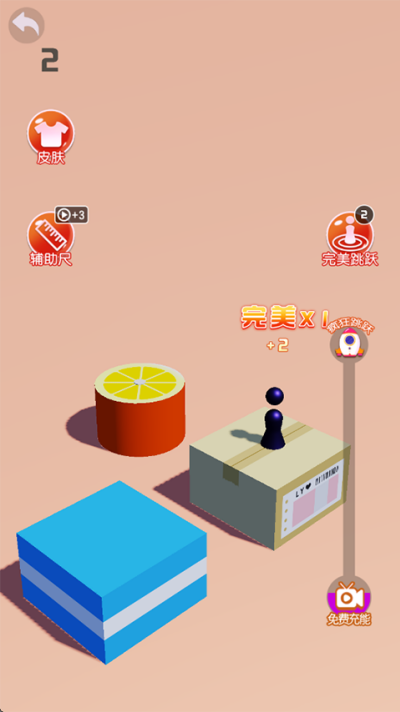Viewport: 400px width, 712px height.
Task: Activate the 辅助尺 ruler helper
Action: (51, 238)
